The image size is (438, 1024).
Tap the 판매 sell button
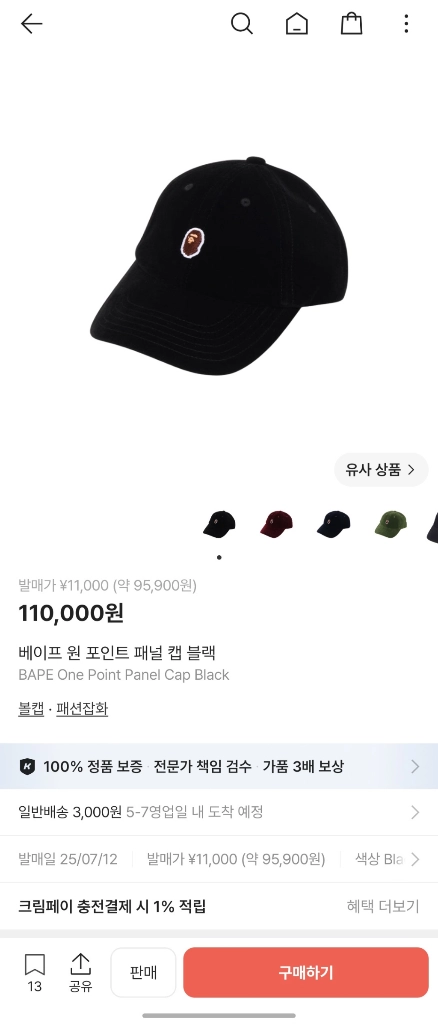point(144,972)
